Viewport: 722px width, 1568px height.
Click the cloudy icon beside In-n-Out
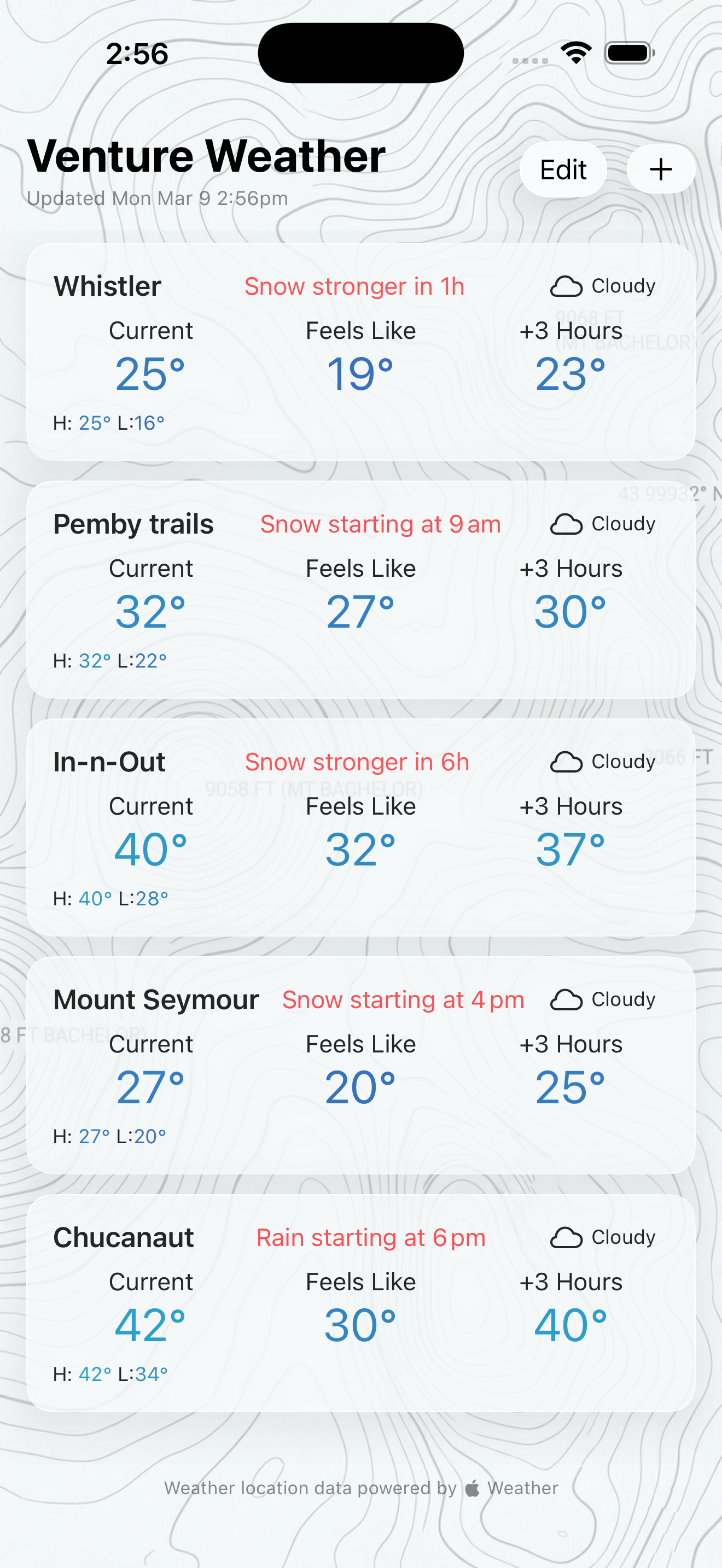567,760
